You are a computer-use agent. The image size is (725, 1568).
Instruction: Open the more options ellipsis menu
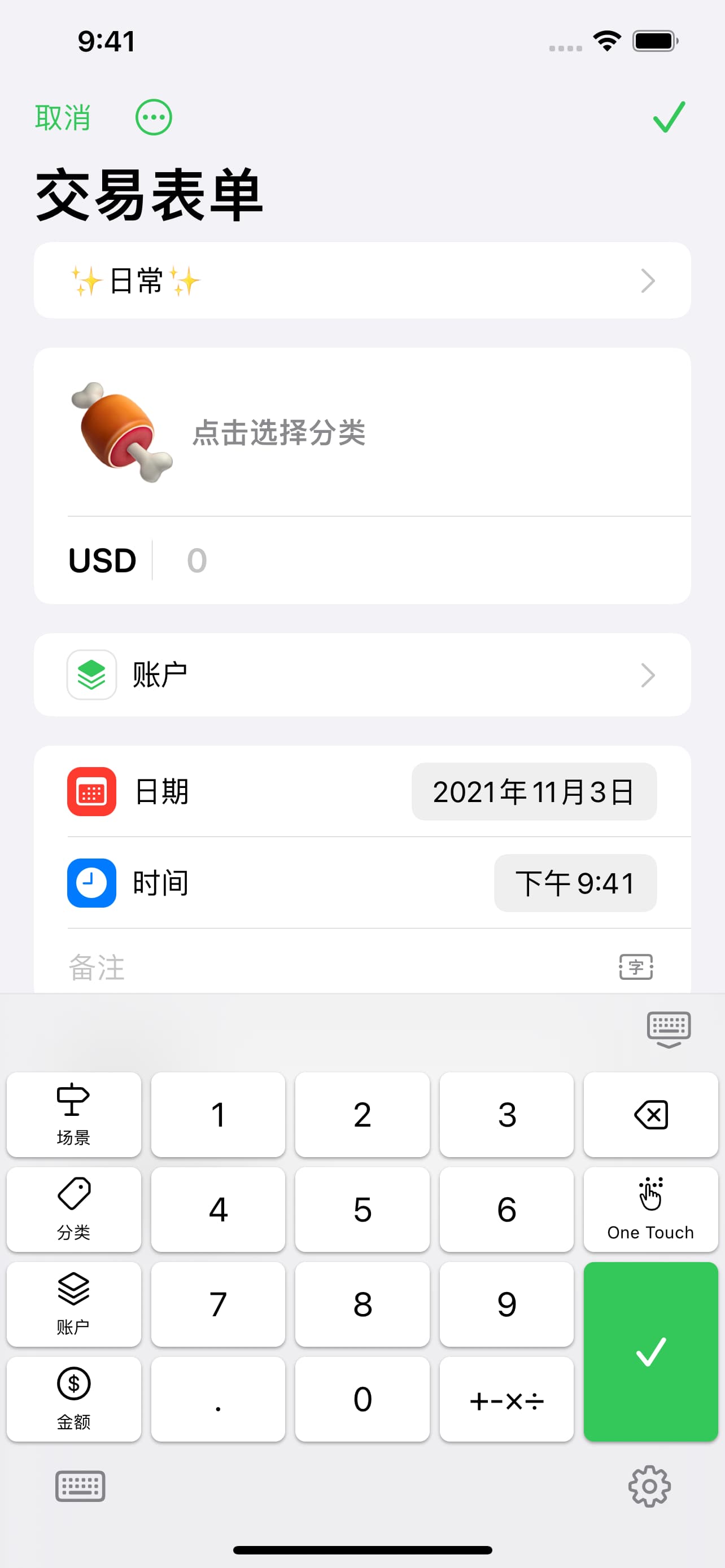pos(154,117)
